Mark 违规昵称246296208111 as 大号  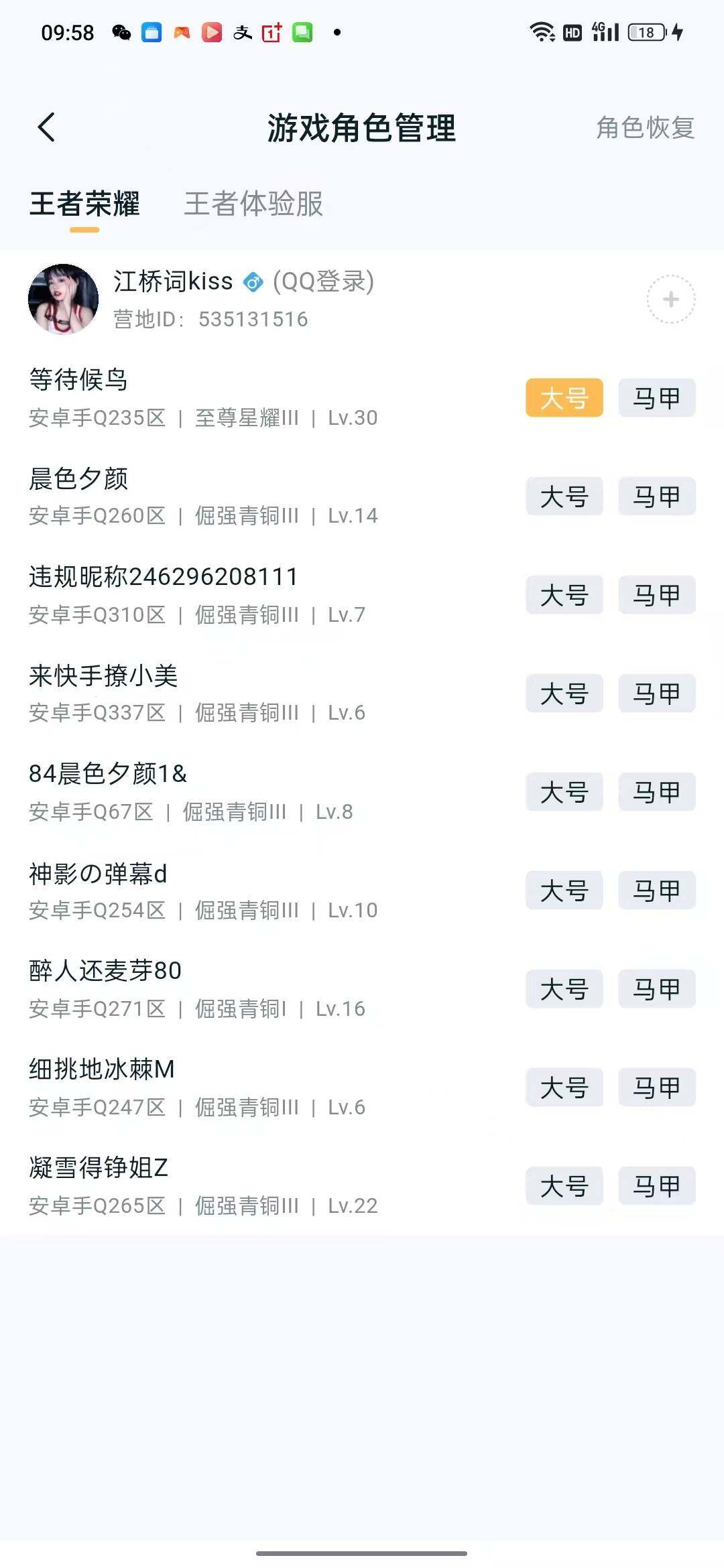point(564,595)
